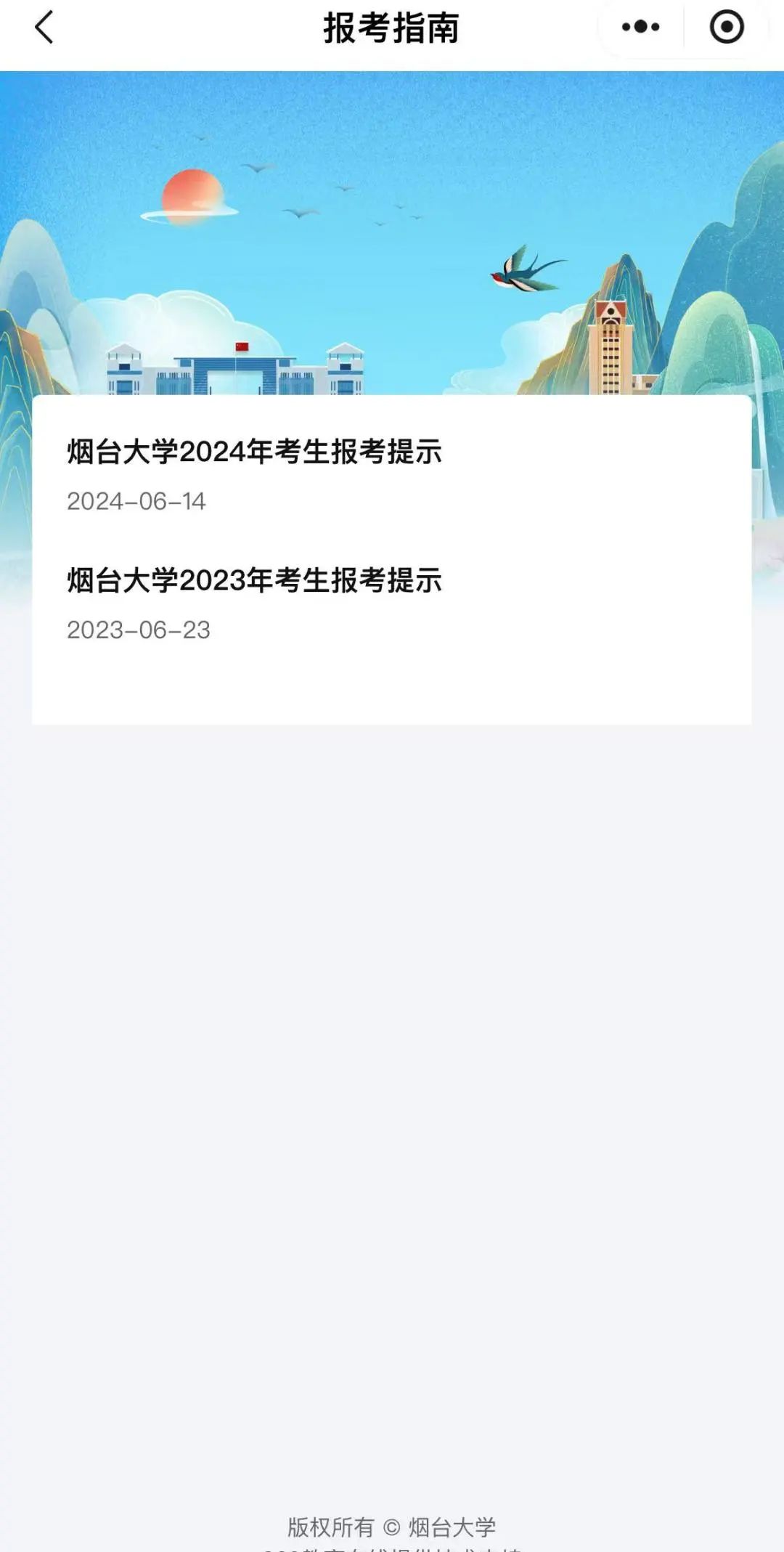784x1552 pixels.
Task: Go back using the top-left arrow
Action: coord(44,28)
